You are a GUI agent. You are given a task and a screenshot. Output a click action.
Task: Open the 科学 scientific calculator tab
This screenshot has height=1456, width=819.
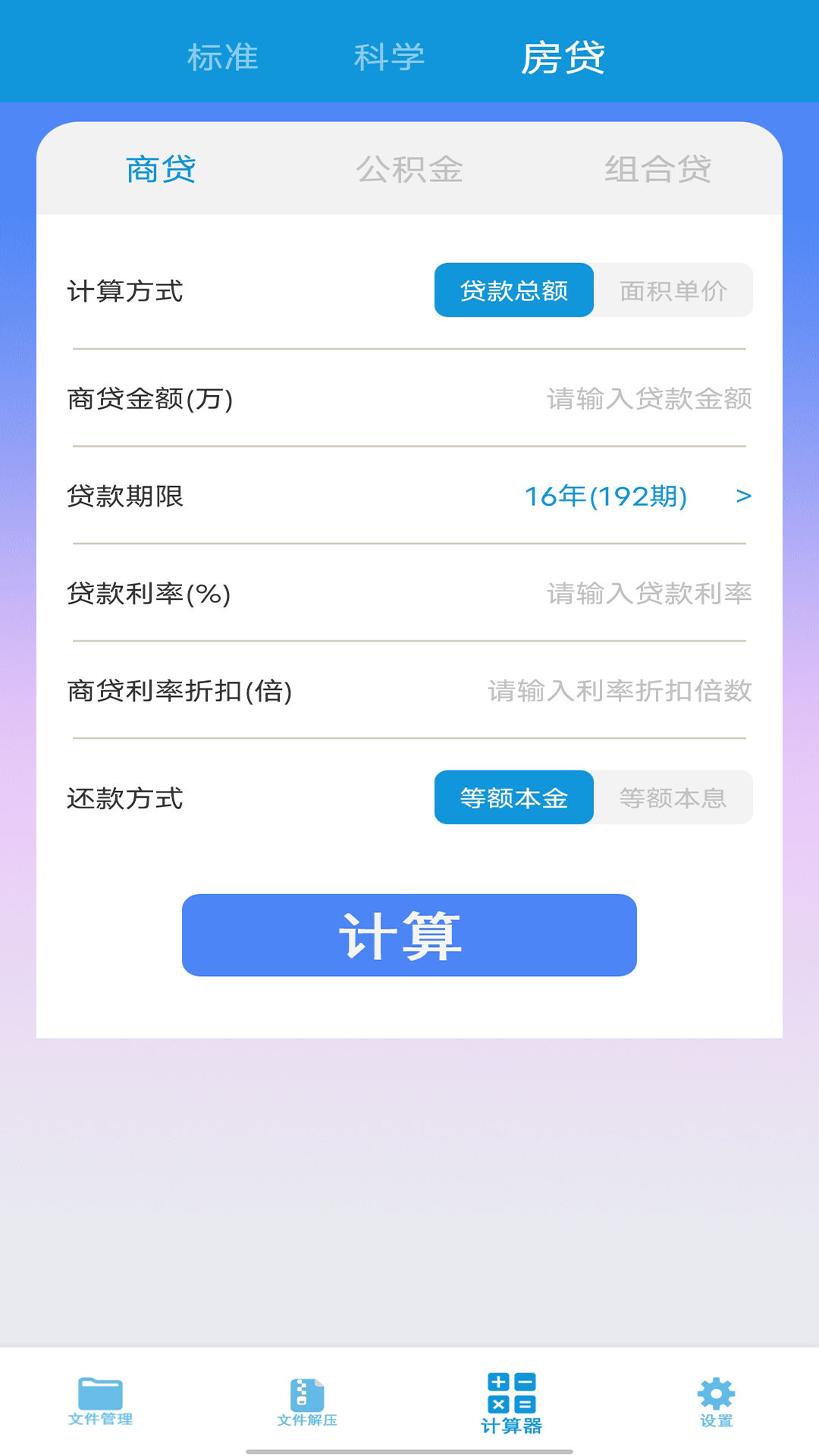[388, 58]
